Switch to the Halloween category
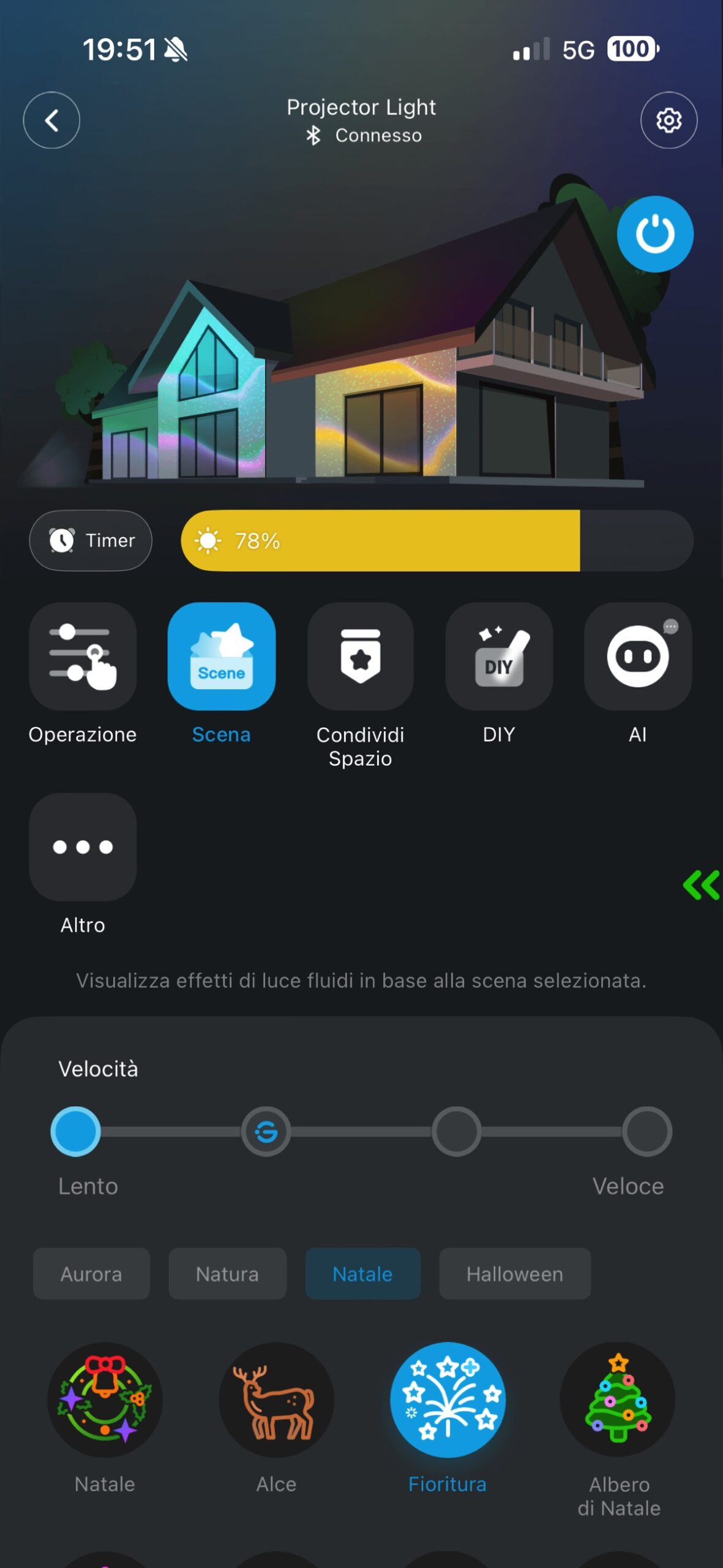This screenshot has width=723, height=1568. pos(514,1274)
